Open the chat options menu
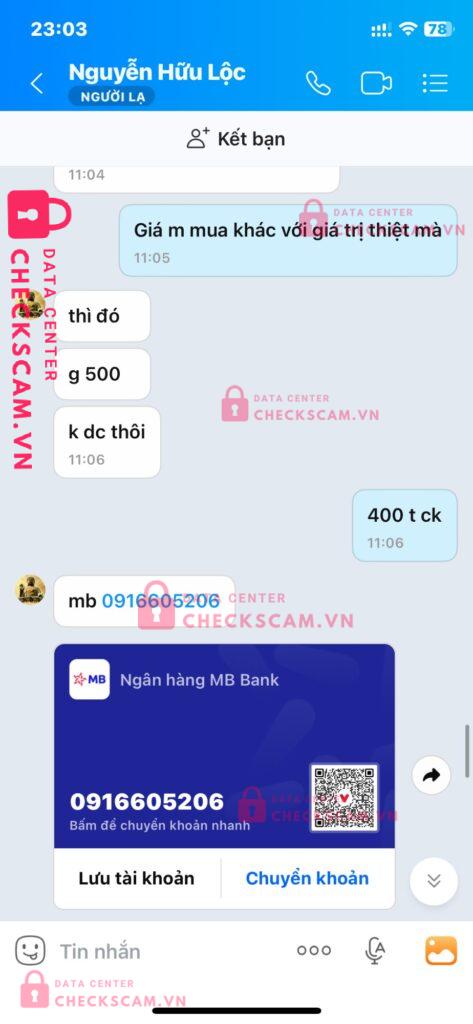Image resolution: width=473 pixels, height=1024 pixels. pos(434,83)
